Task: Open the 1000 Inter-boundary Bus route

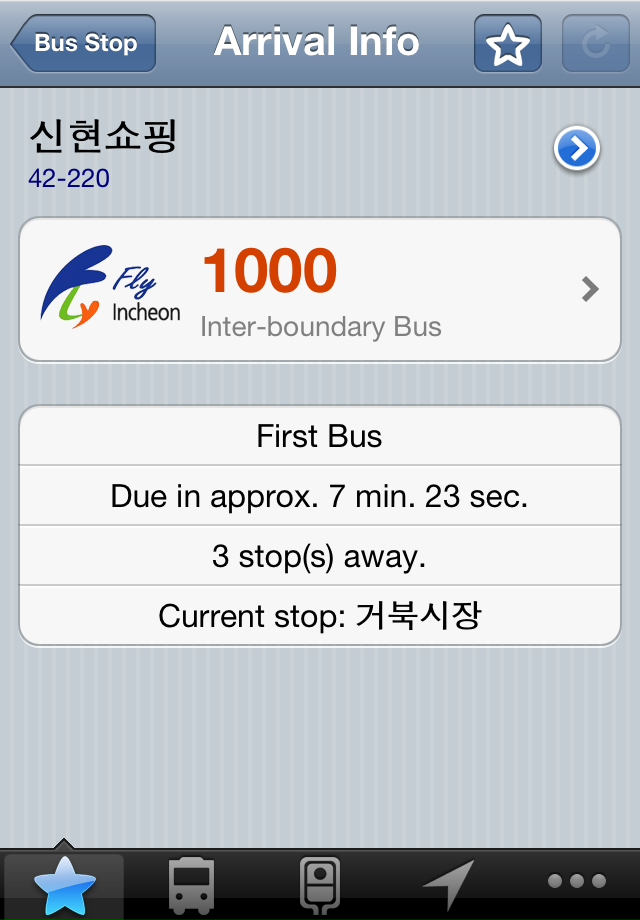Action: tap(320, 289)
